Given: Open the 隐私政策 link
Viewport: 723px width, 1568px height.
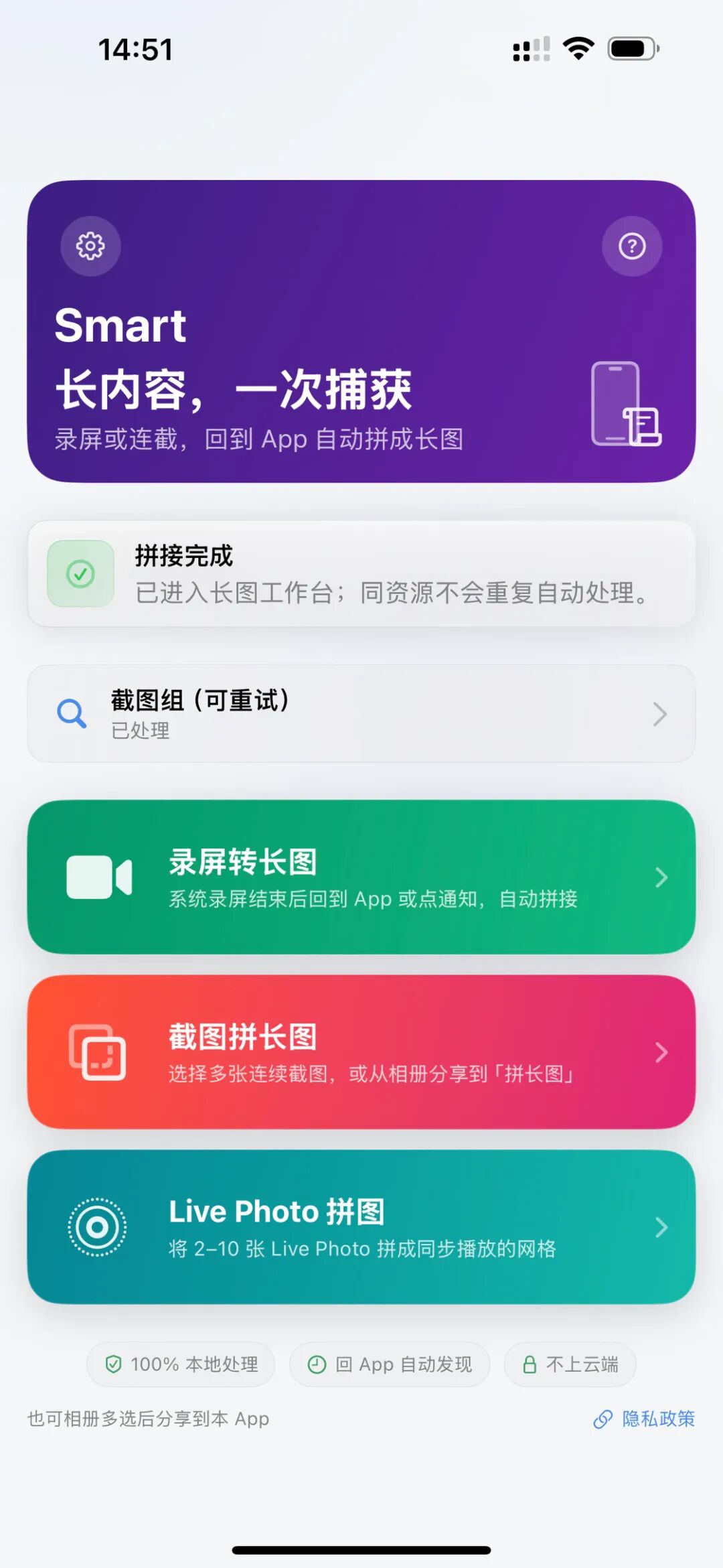Looking at the screenshot, I should 644,1419.
